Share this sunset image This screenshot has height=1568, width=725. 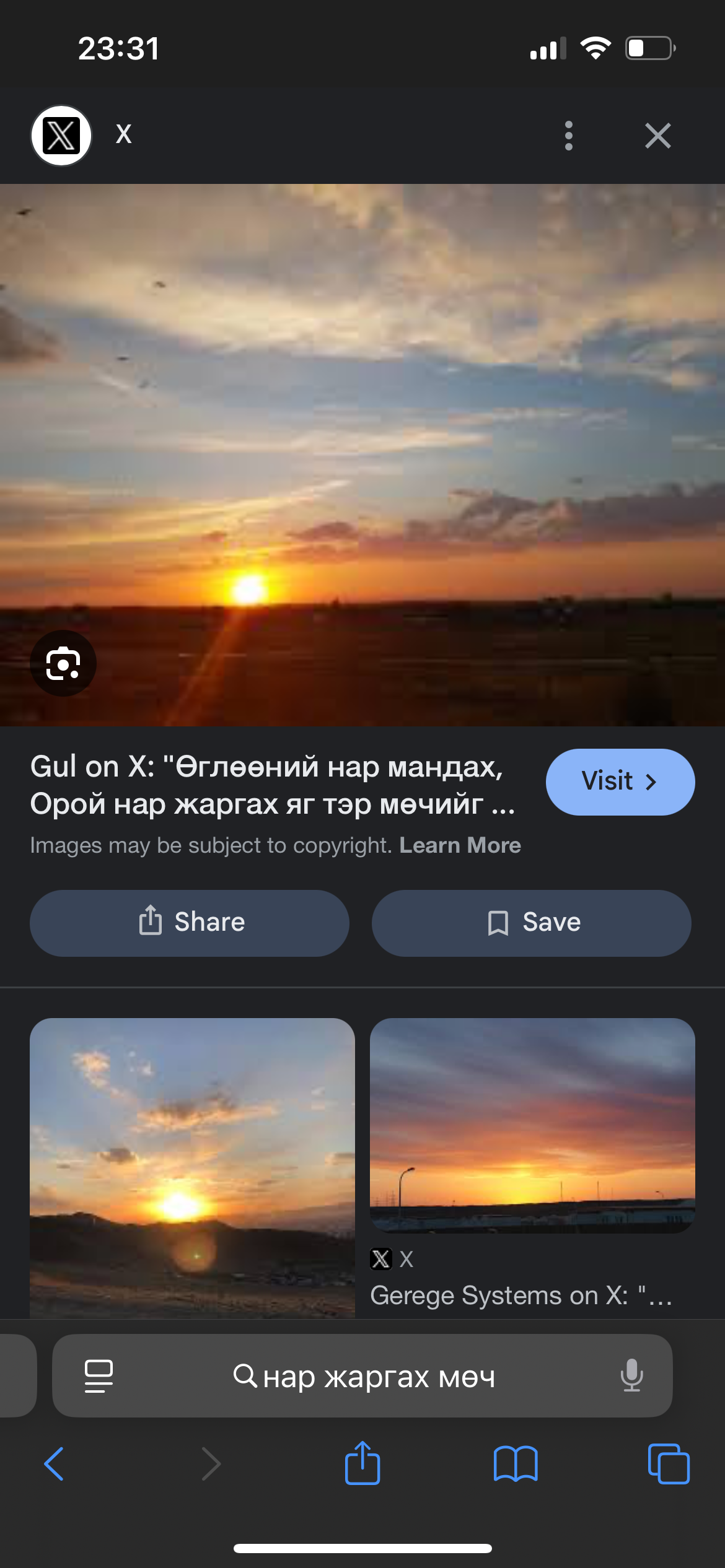[x=190, y=923]
